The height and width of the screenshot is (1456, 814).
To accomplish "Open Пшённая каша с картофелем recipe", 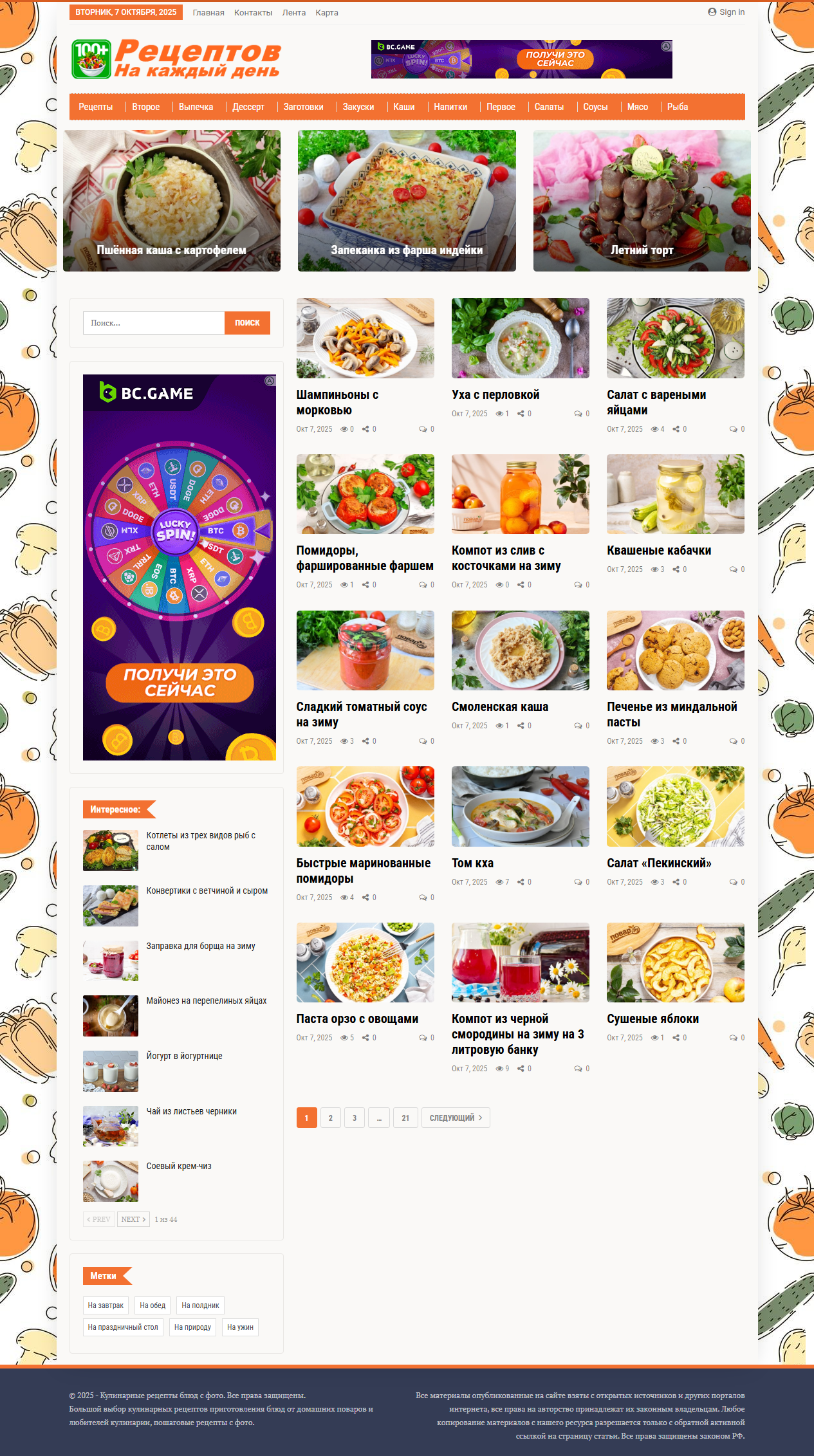I will pos(171,250).
